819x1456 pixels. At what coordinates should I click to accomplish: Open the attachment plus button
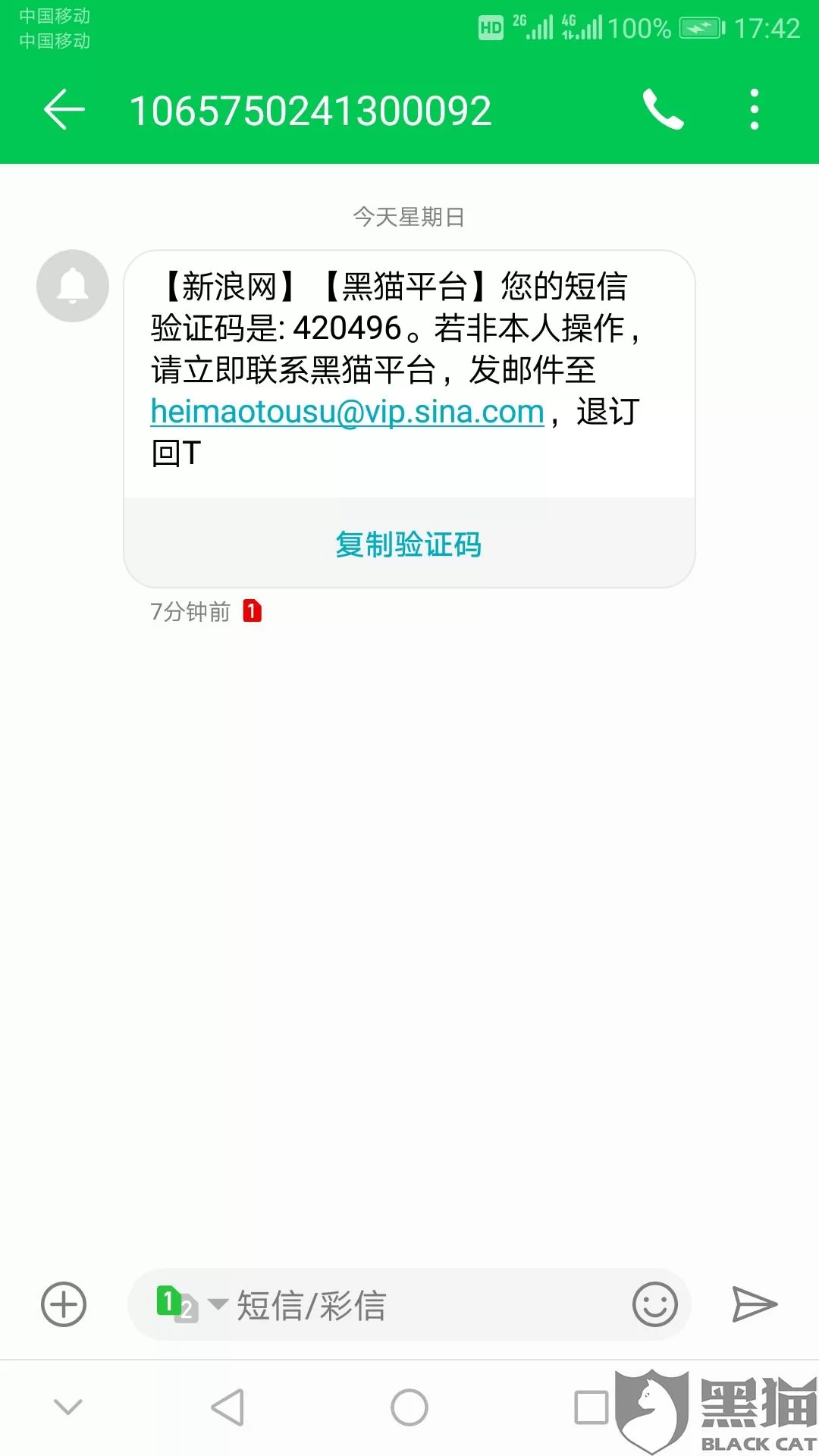click(64, 1304)
